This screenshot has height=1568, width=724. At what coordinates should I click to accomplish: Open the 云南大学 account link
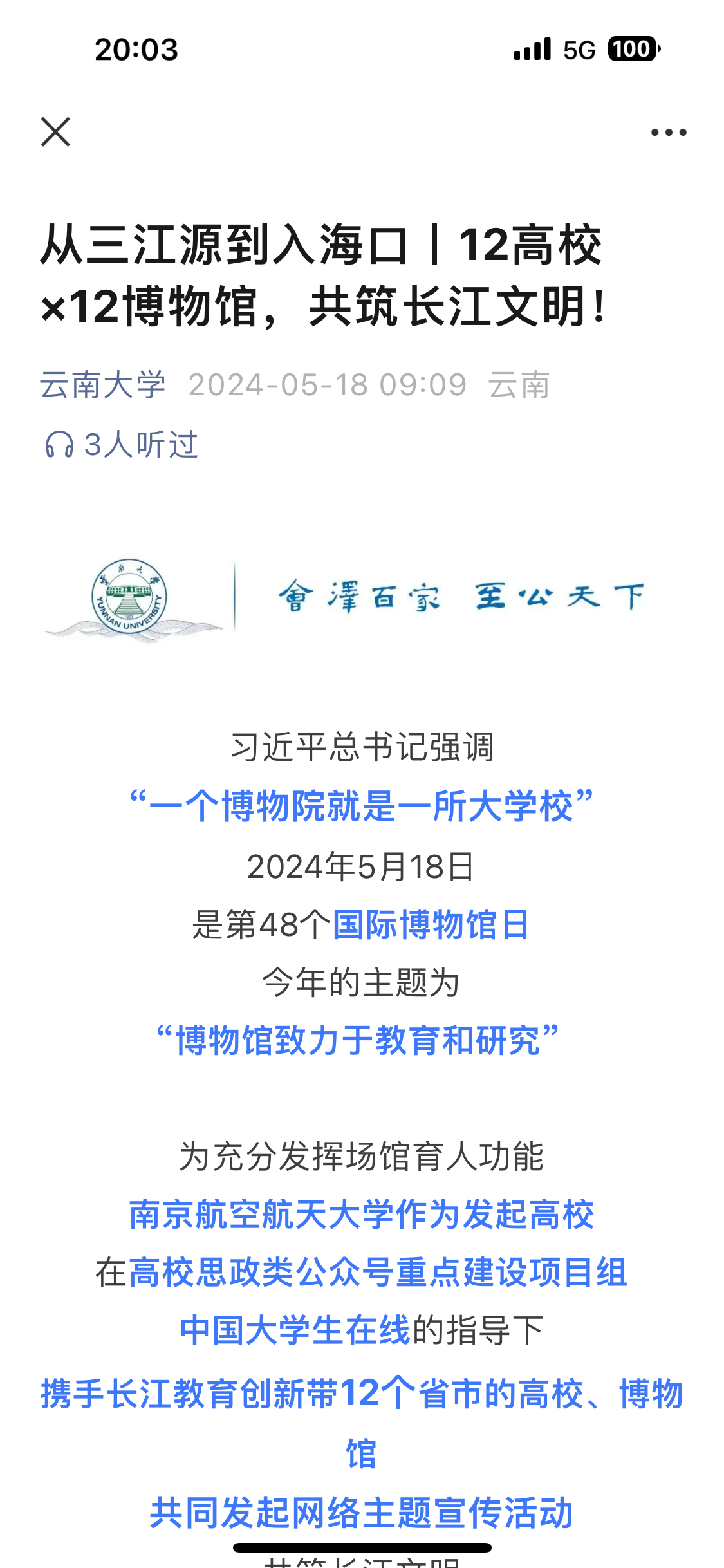pyautogui.click(x=103, y=385)
